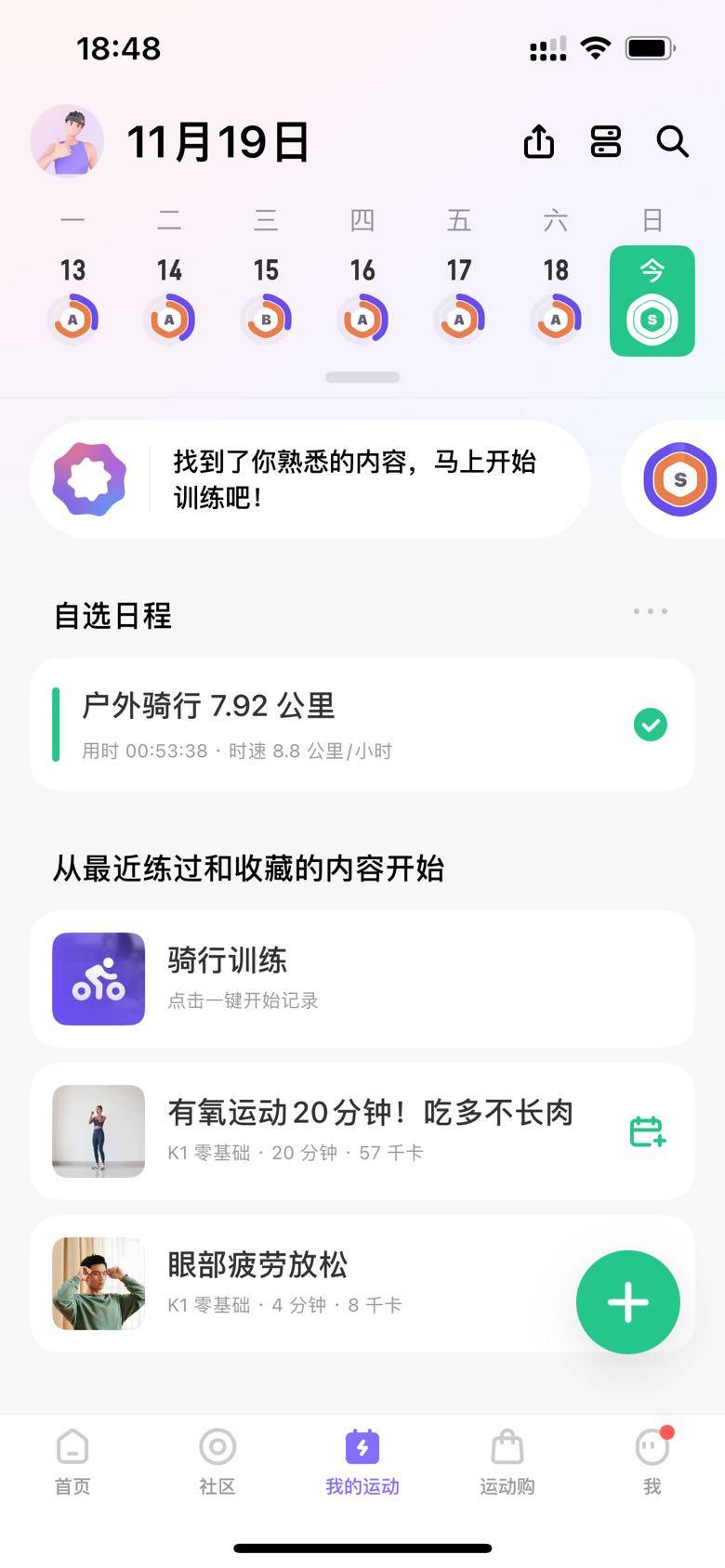Go to the 运动购 tab

point(507,1462)
